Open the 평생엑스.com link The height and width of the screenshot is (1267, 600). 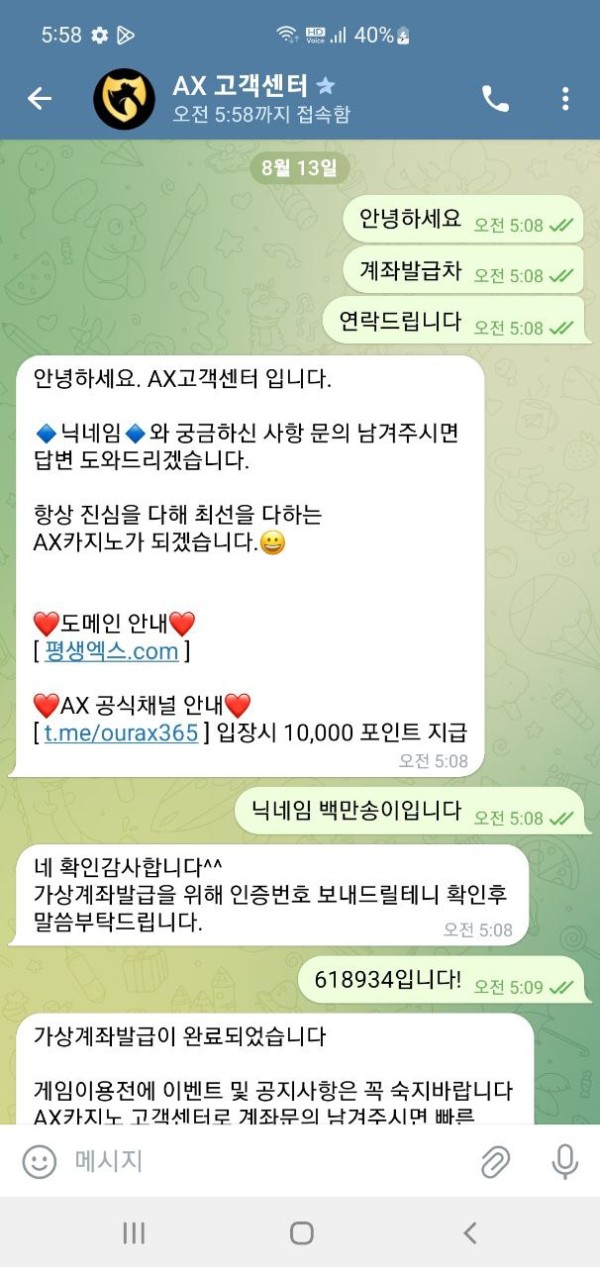coord(111,652)
